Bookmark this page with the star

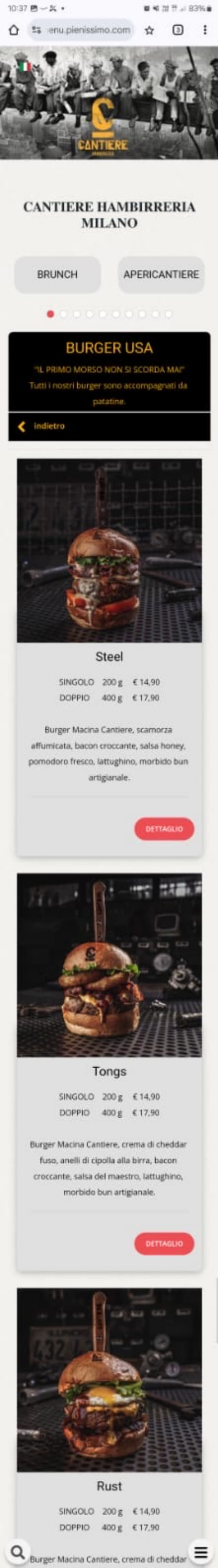pos(149,30)
